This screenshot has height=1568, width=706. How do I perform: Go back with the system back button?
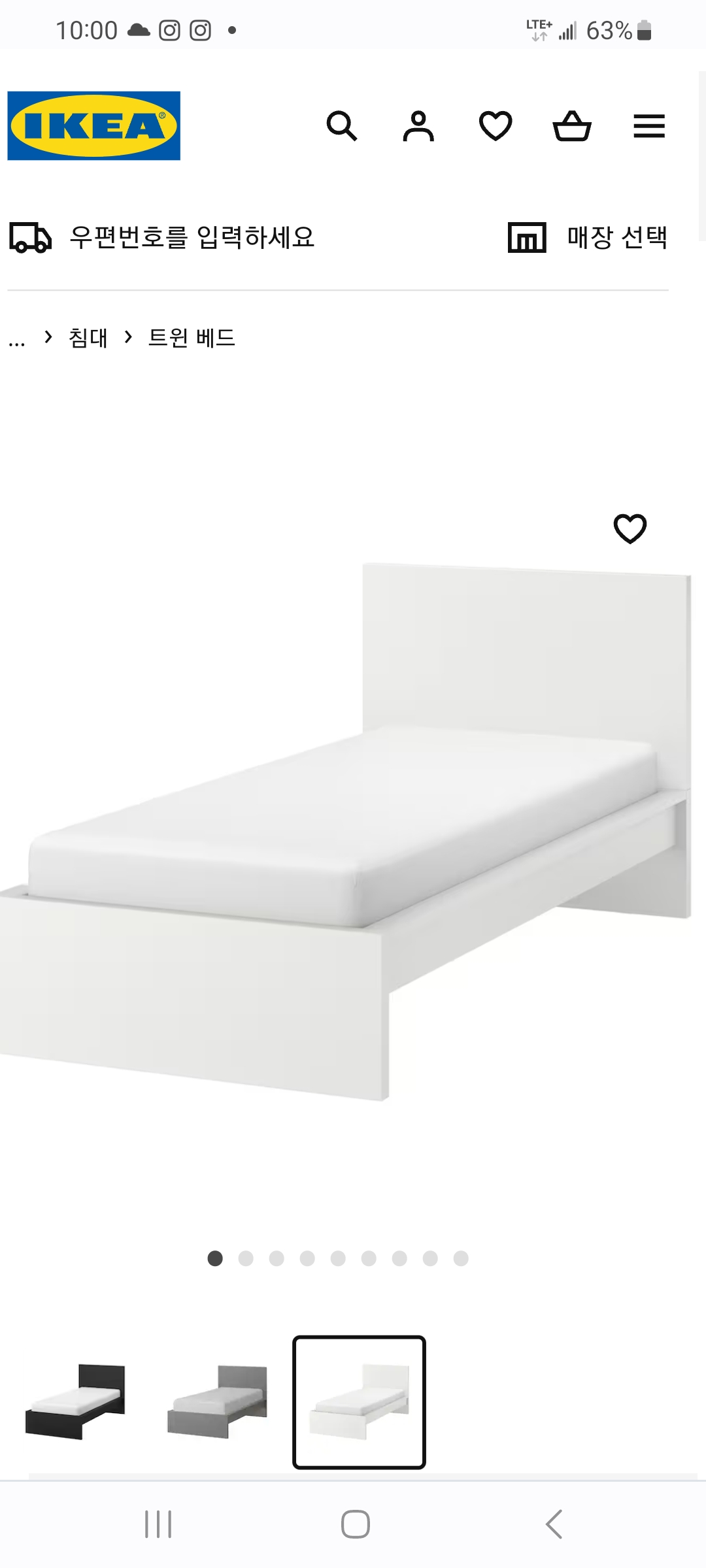coord(554,1524)
